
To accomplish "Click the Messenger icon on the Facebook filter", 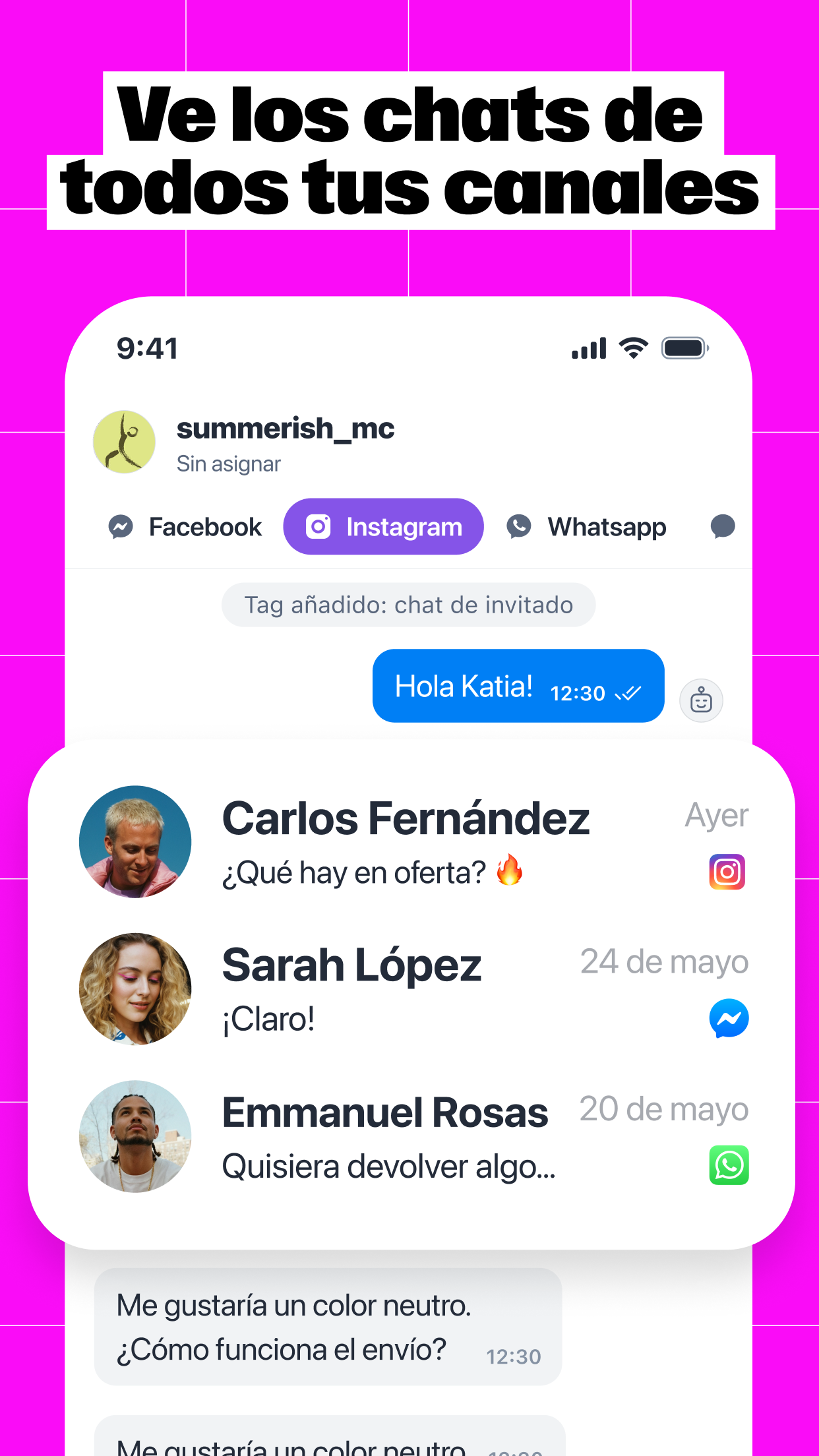I will pos(122,526).
